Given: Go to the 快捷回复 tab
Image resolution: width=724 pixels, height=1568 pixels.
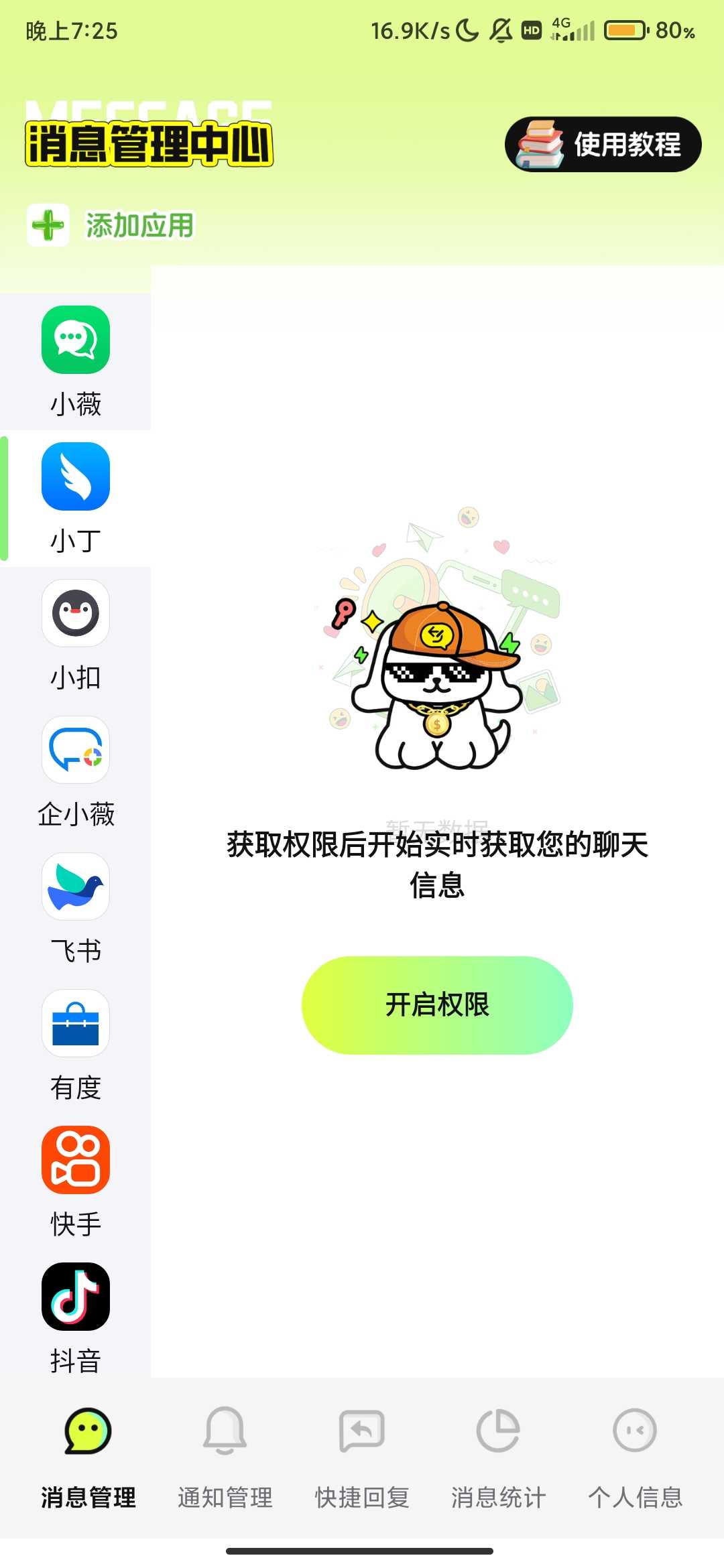Looking at the screenshot, I should click(362, 1457).
